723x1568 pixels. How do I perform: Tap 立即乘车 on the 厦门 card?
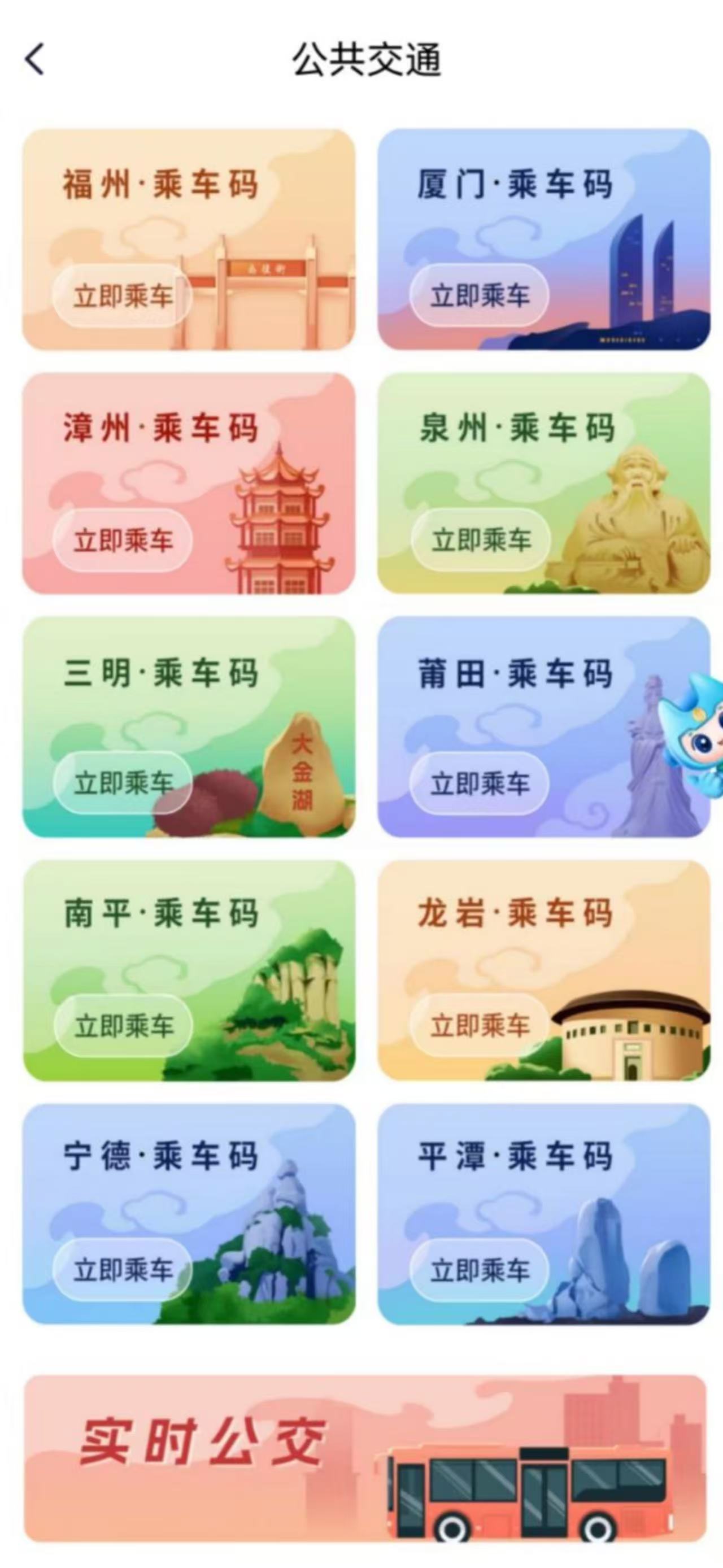pos(480,296)
